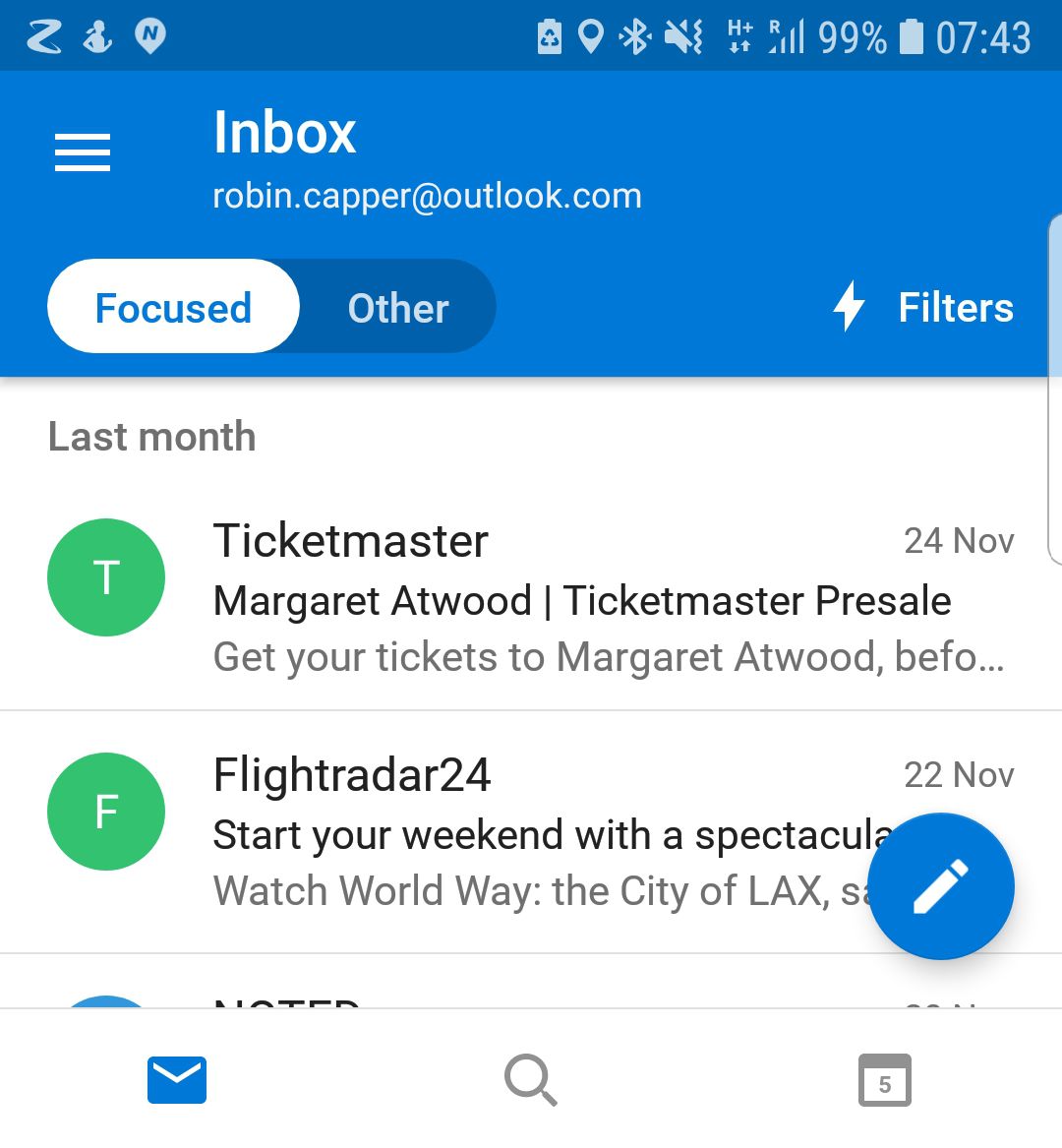The height and width of the screenshot is (1148, 1062).
Task: Compose a new email
Action: point(940,886)
